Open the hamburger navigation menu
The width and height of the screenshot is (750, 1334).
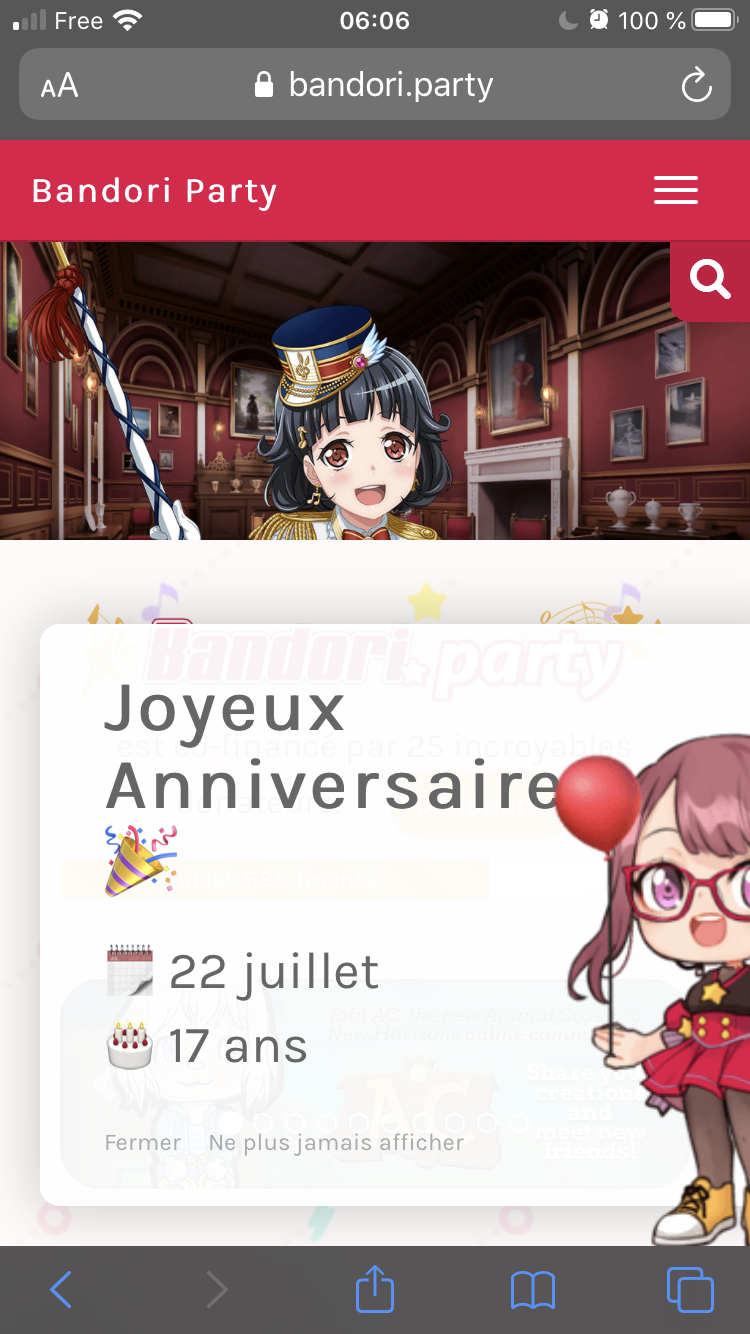tap(676, 190)
